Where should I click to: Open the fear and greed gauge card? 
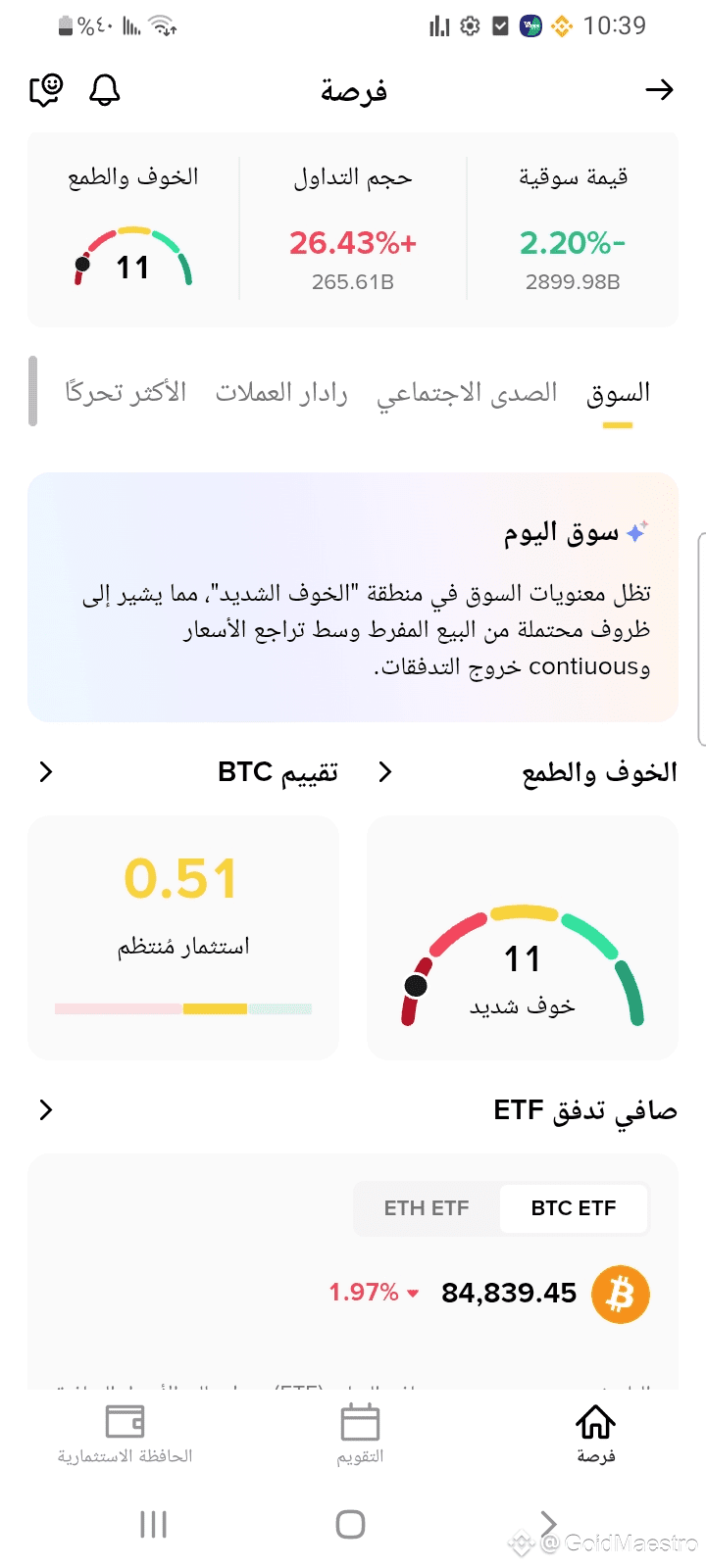(x=523, y=938)
